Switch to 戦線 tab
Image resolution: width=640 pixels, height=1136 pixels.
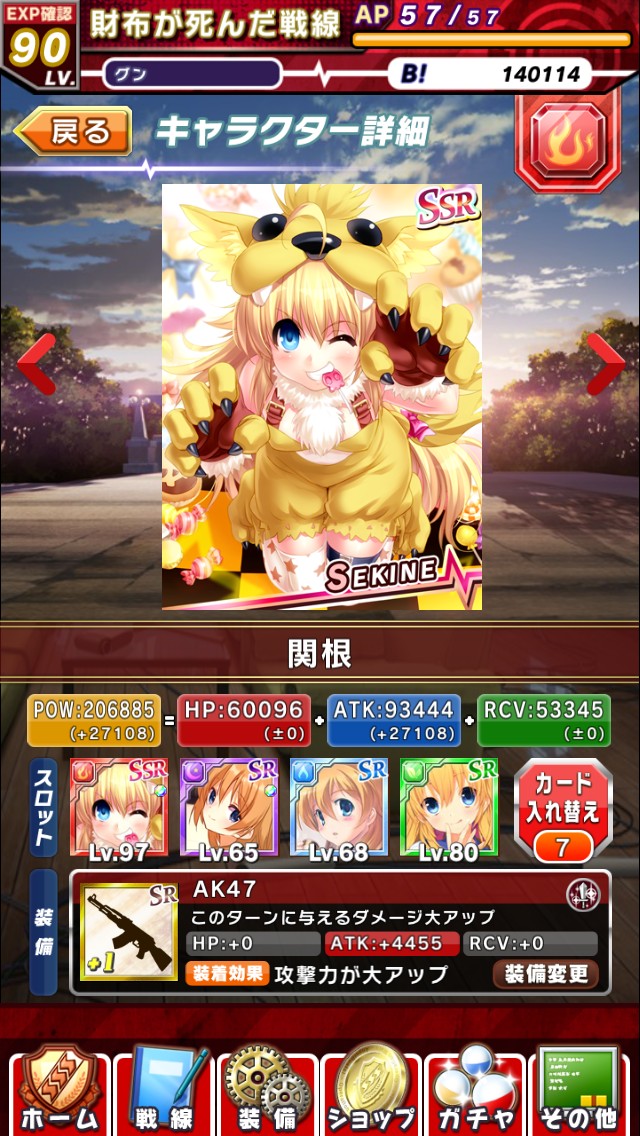point(164,1091)
